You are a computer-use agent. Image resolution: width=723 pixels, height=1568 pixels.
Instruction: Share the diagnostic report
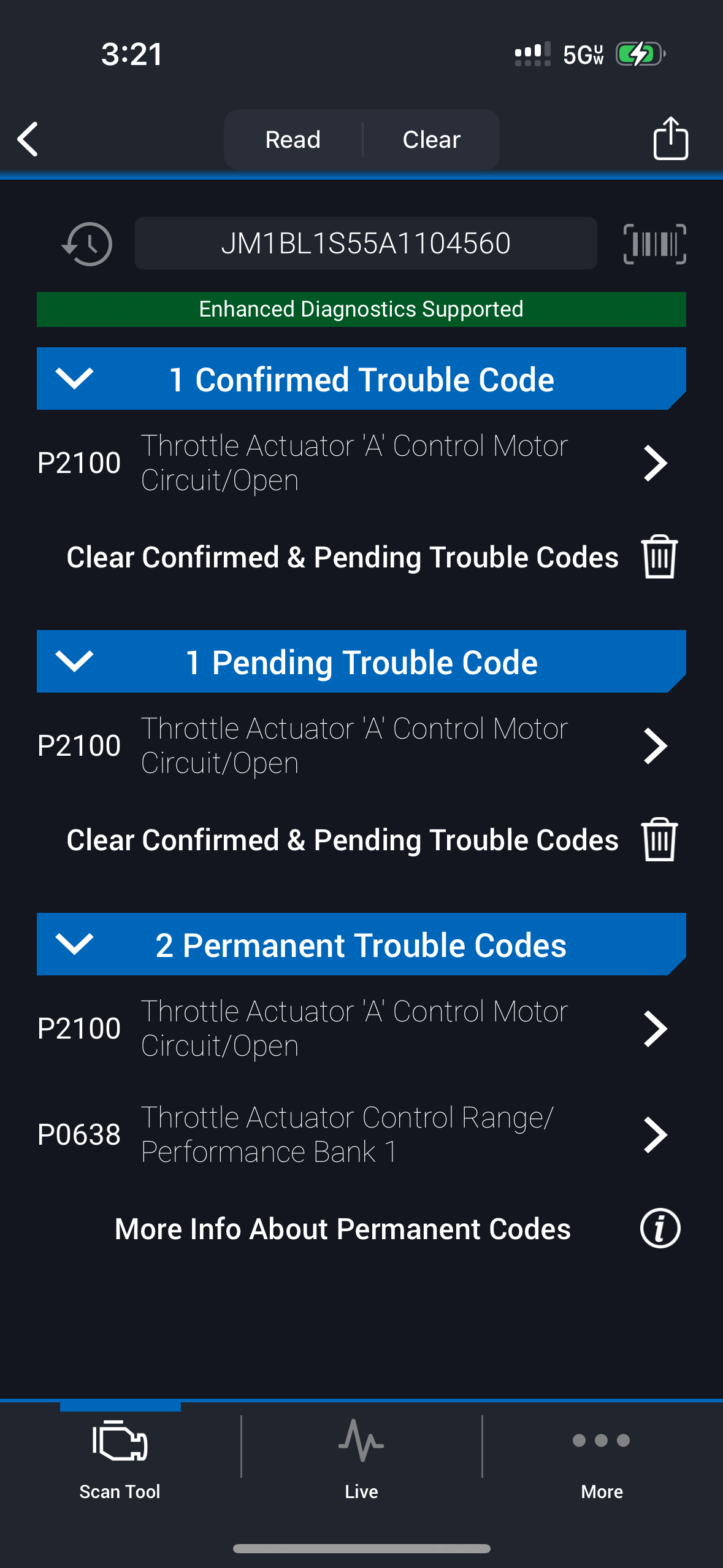(x=670, y=139)
